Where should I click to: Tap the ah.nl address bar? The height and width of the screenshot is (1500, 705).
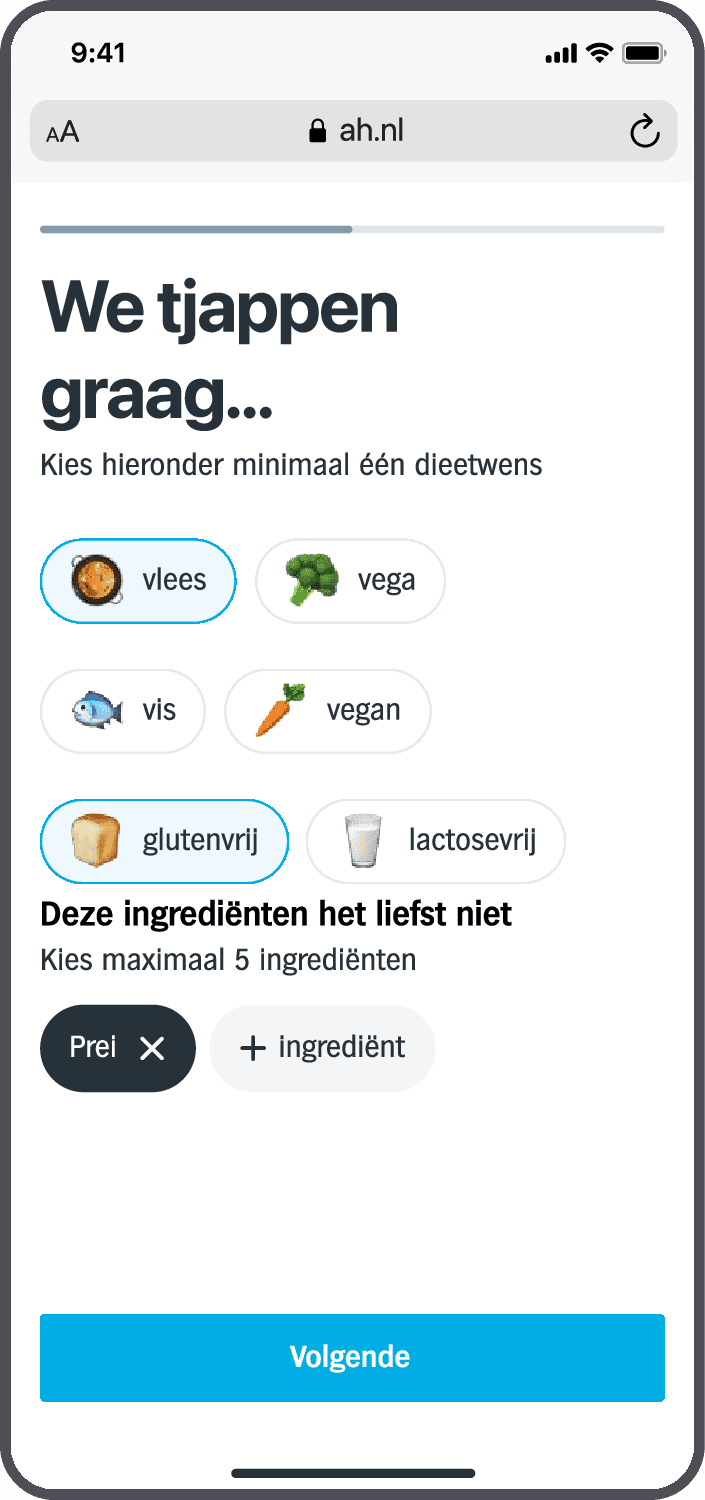pos(354,131)
